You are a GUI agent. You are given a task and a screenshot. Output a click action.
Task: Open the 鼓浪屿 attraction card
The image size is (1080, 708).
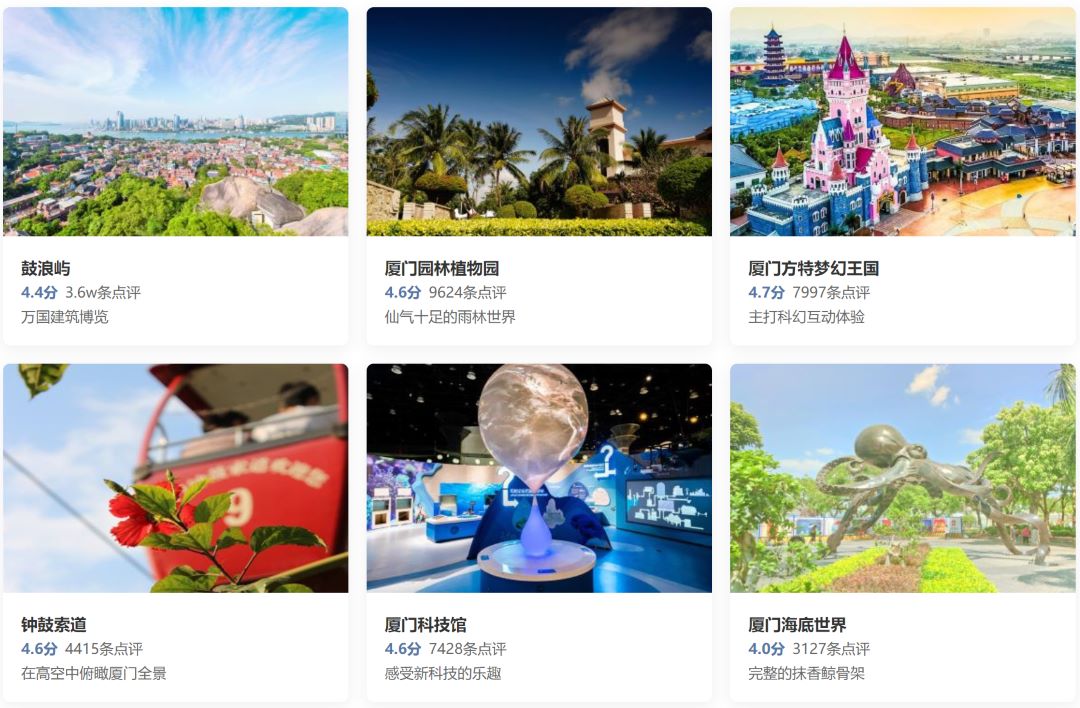[175, 175]
